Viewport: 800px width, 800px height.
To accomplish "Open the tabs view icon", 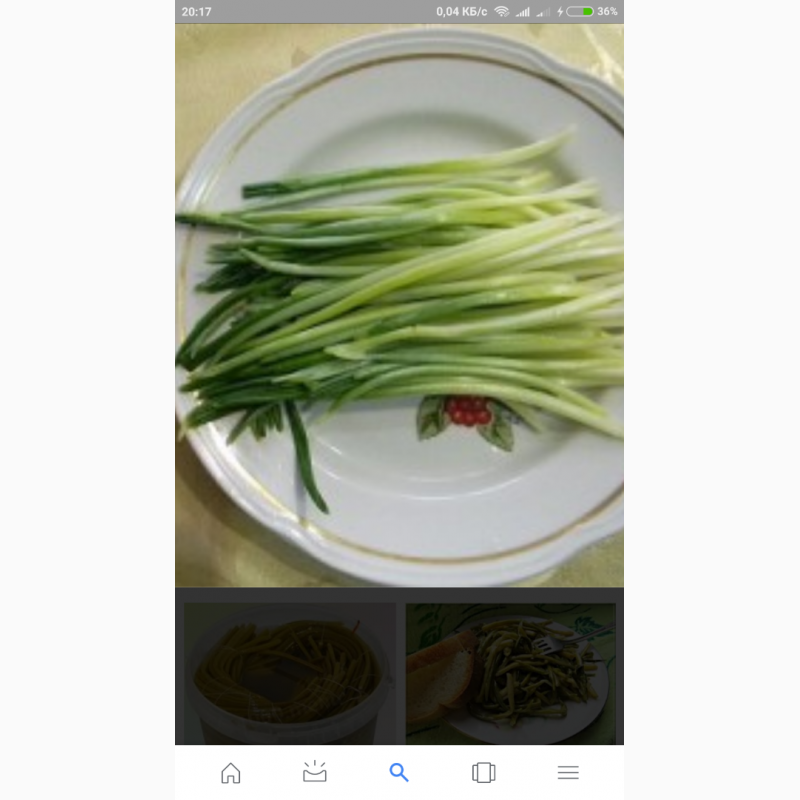I will point(484,772).
